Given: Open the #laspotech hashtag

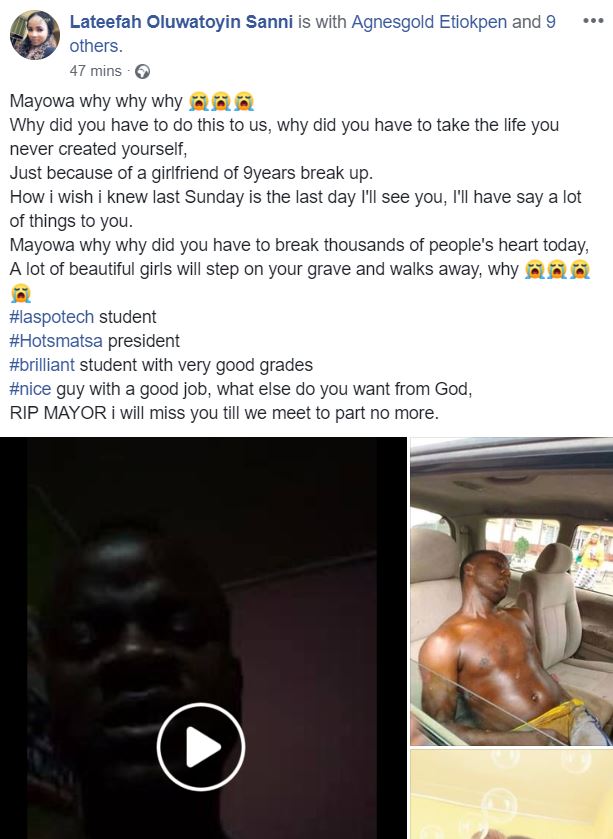Looking at the screenshot, I should pos(51,317).
